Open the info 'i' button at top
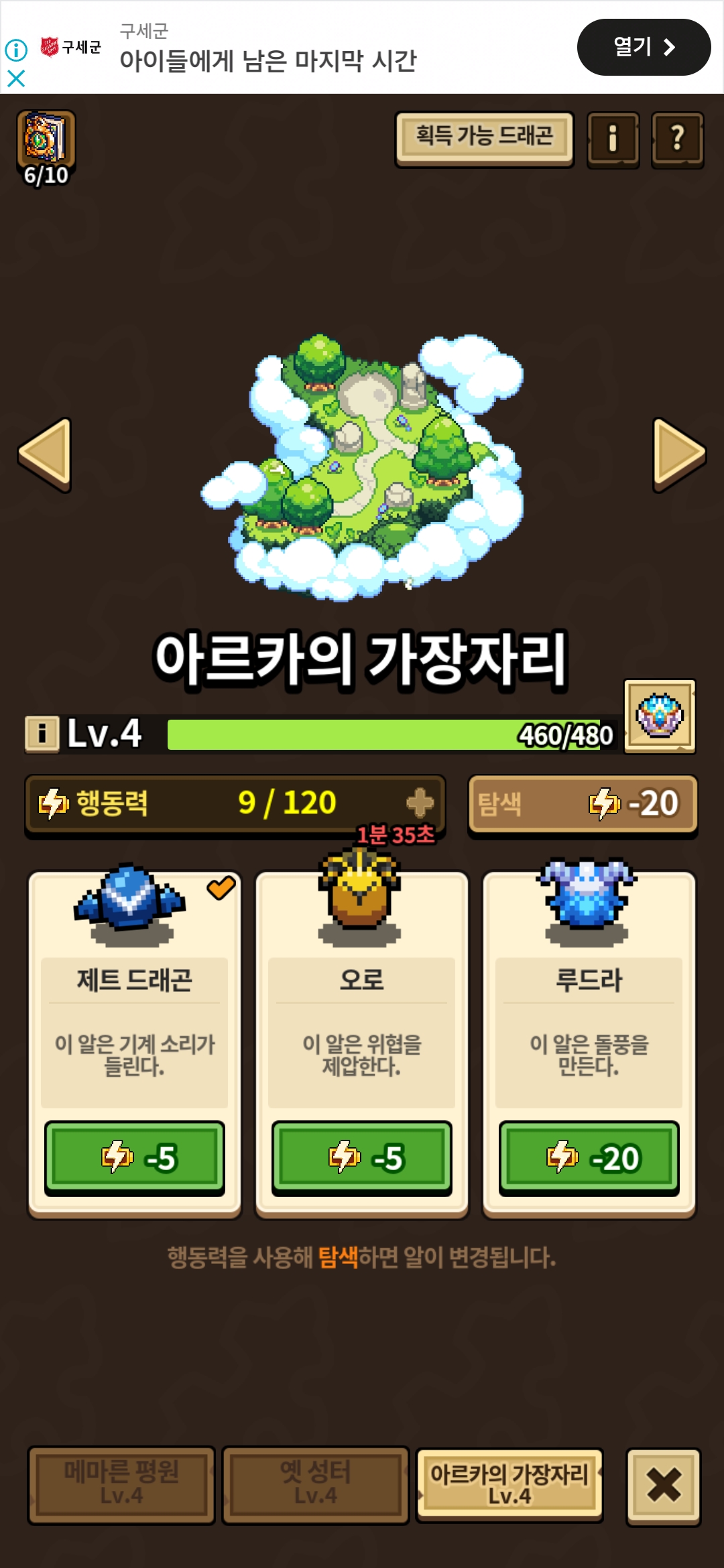 coord(613,139)
